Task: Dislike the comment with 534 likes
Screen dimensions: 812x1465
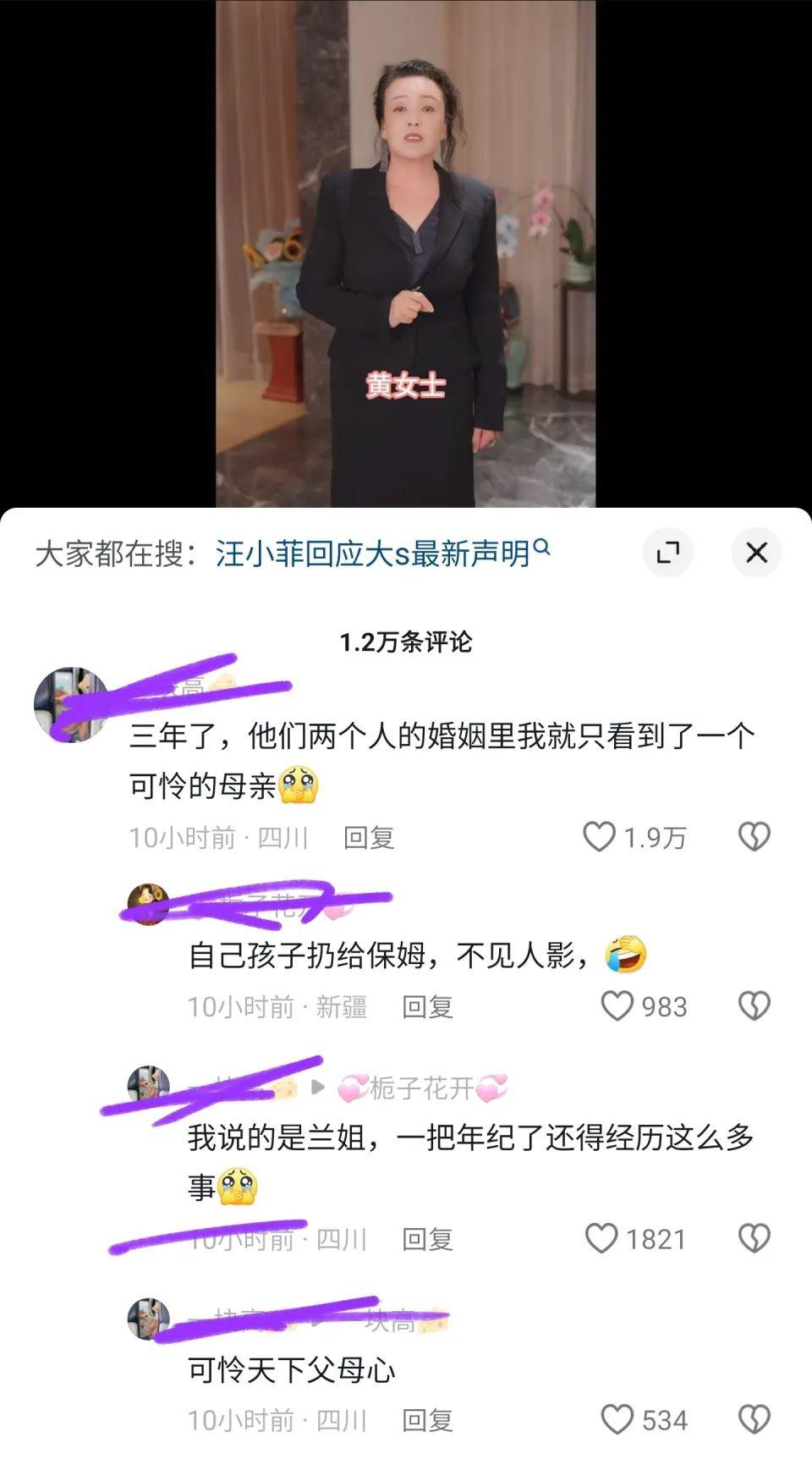Action: tap(754, 1419)
